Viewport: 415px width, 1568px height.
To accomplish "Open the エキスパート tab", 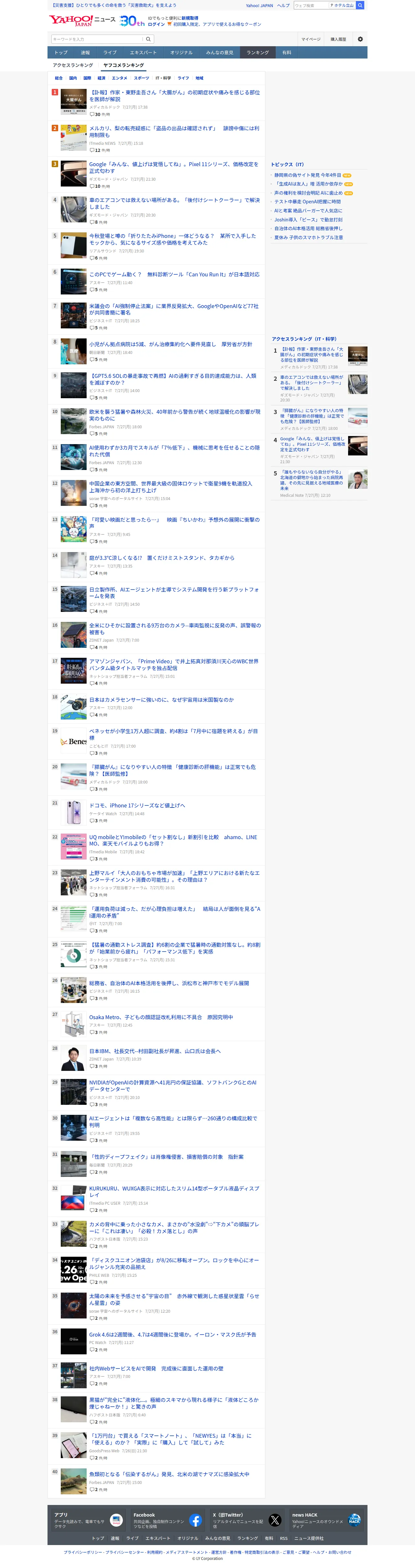I will [x=143, y=52].
